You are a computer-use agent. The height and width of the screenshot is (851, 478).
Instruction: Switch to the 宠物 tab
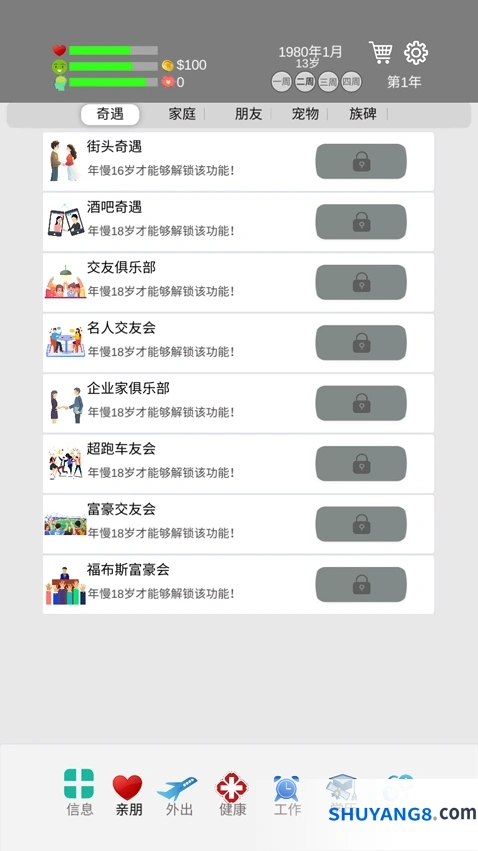tap(305, 114)
